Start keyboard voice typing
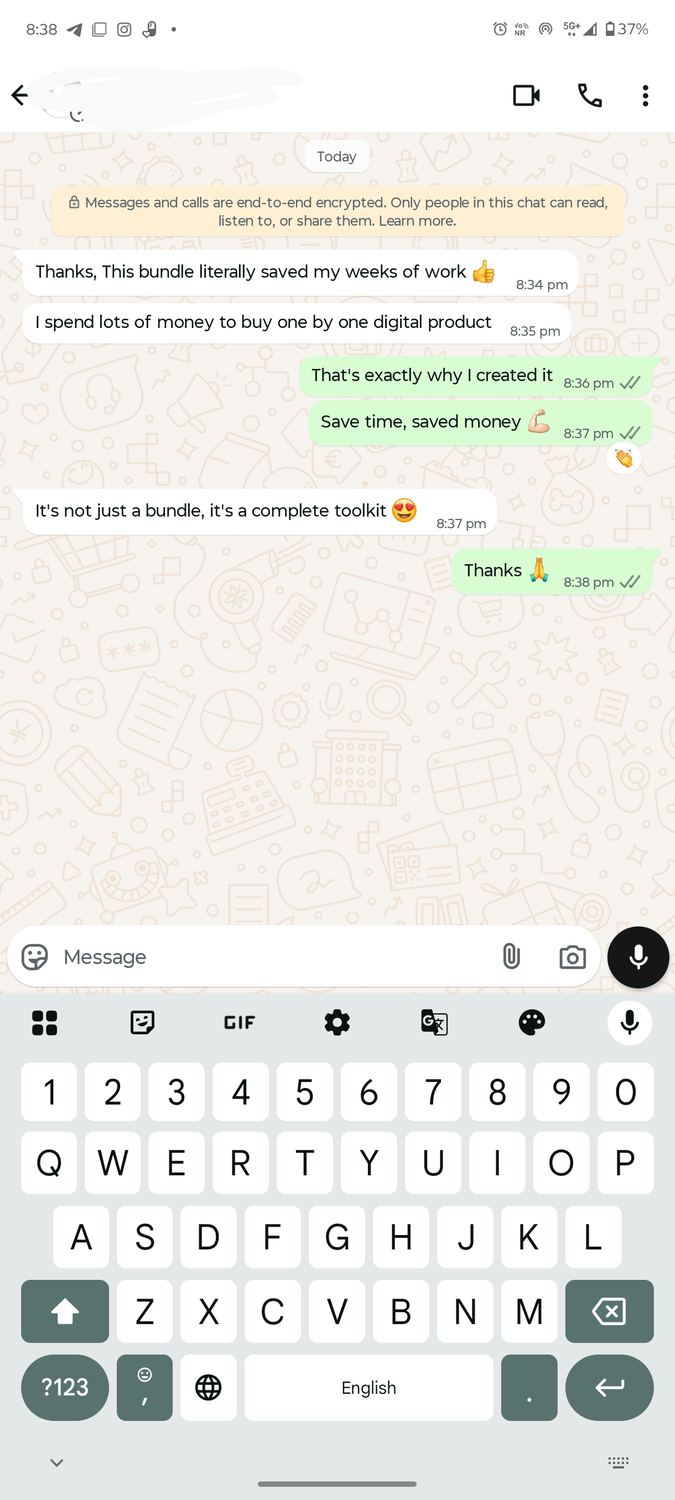Viewport: 675px width, 1500px height. click(x=629, y=1022)
